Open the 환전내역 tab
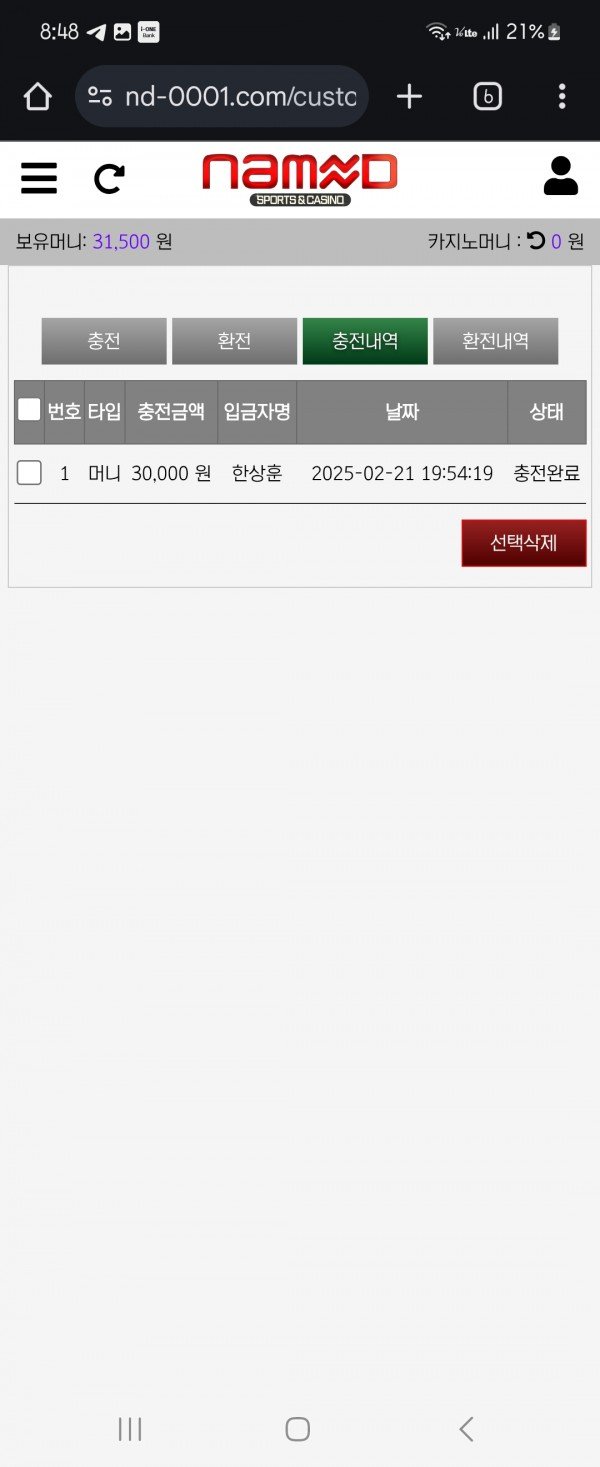This screenshot has height=1467, width=600. coord(495,341)
